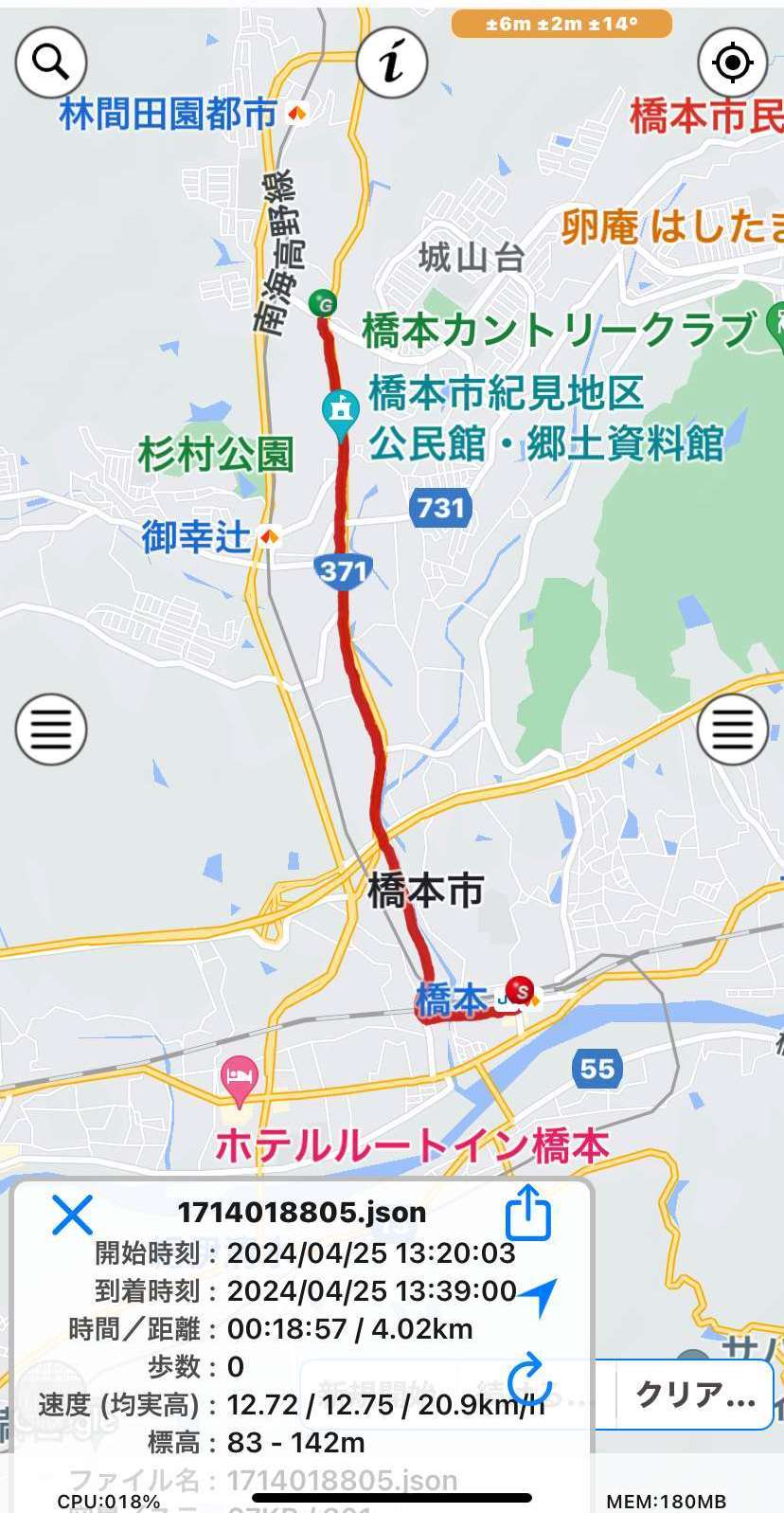Open the map search magnifier

coord(51,62)
